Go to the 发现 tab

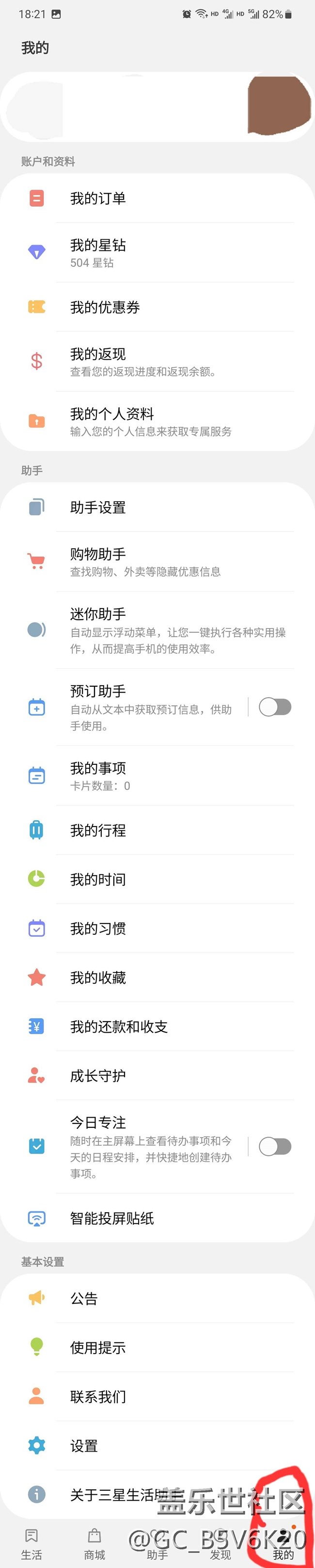(x=220, y=1544)
